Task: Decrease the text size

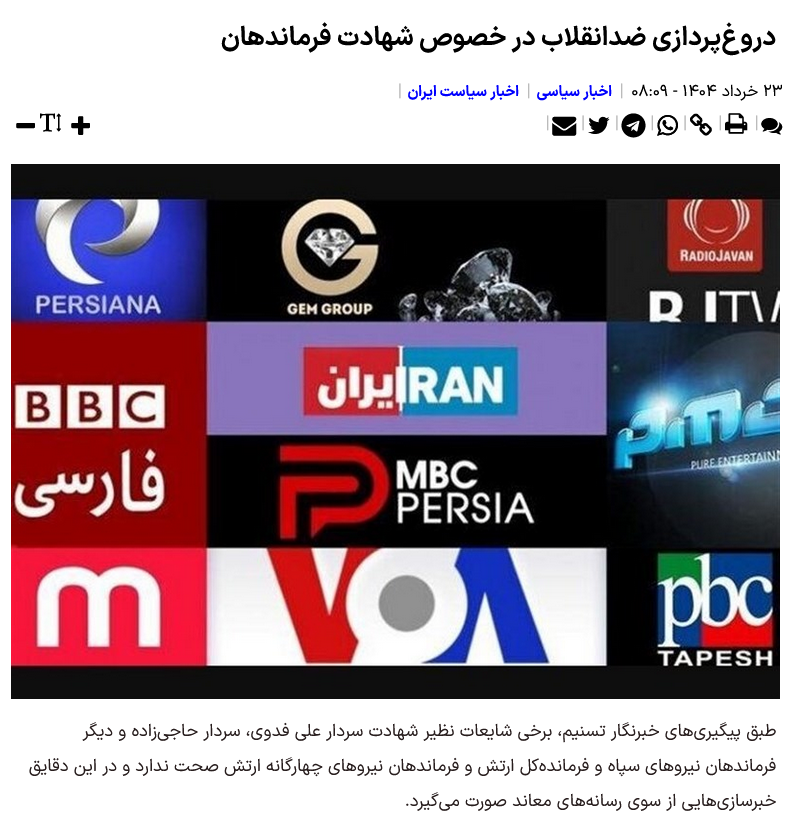Action: pyautogui.click(x=25, y=125)
